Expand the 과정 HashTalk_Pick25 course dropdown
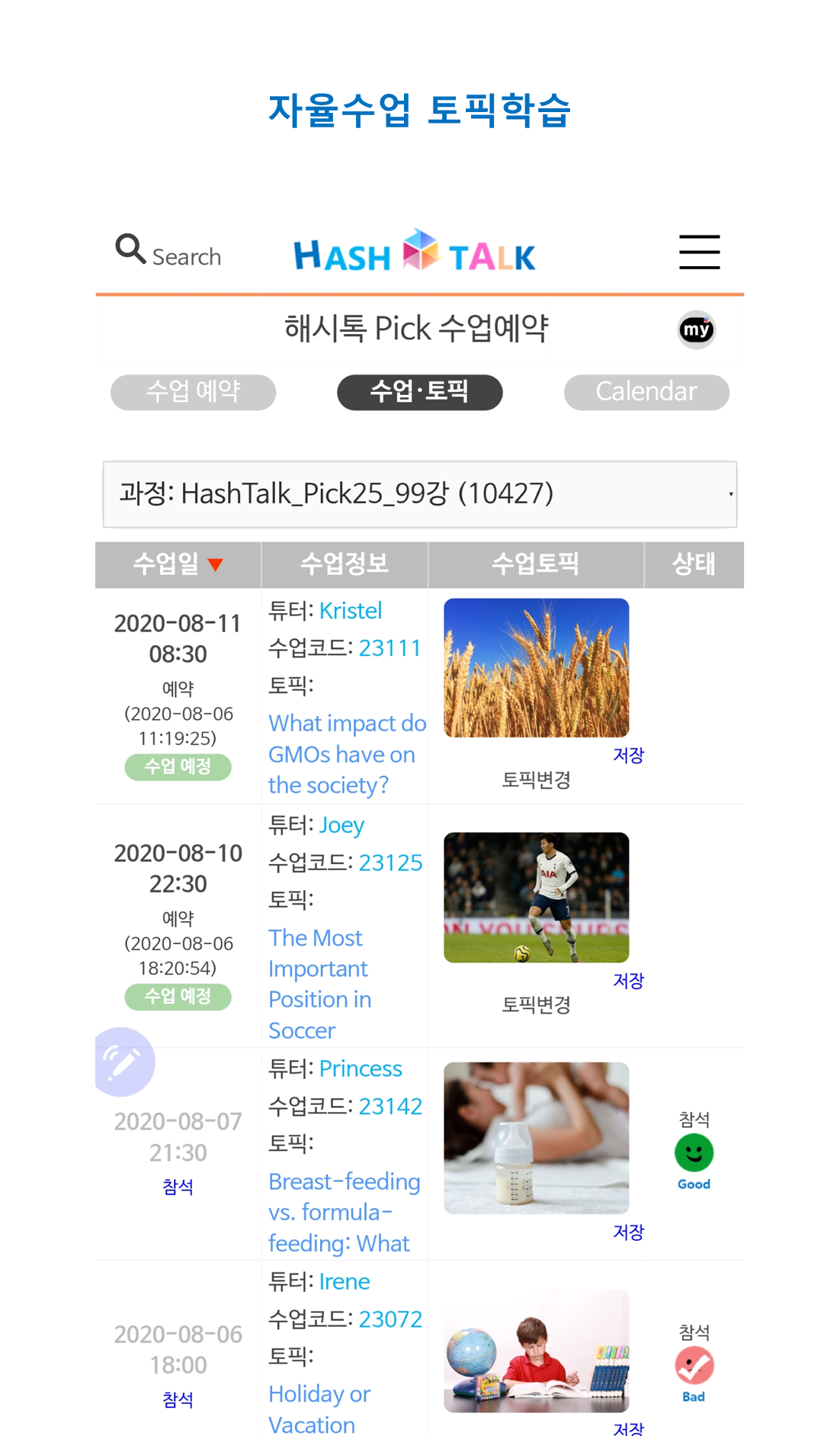Image resolution: width=840 pixels, height=1436 pixels. (420, 493)
